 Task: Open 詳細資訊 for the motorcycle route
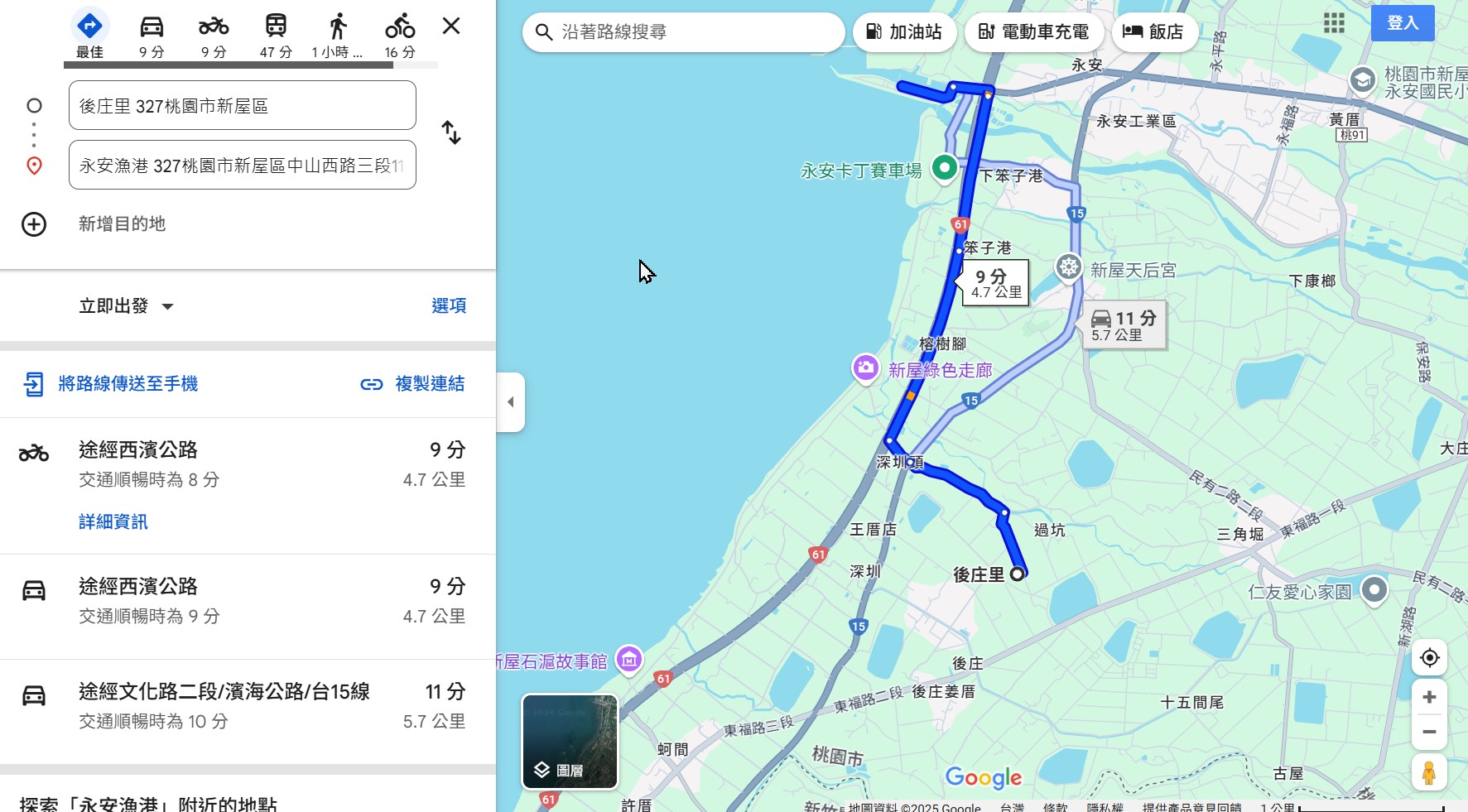[113, 521]
